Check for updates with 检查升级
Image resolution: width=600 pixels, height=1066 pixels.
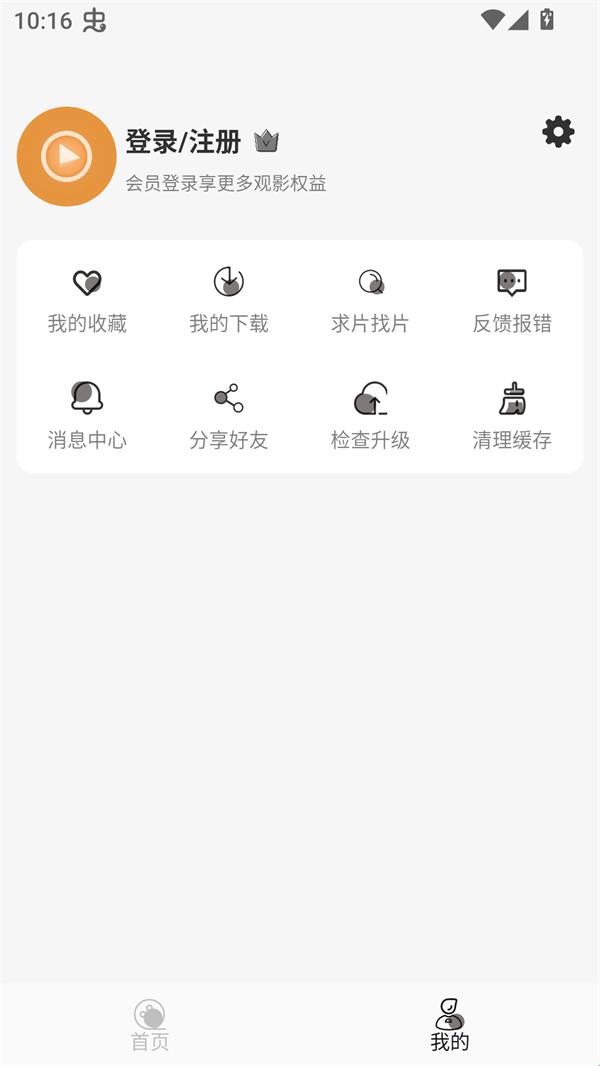click(x=371, y=416)
